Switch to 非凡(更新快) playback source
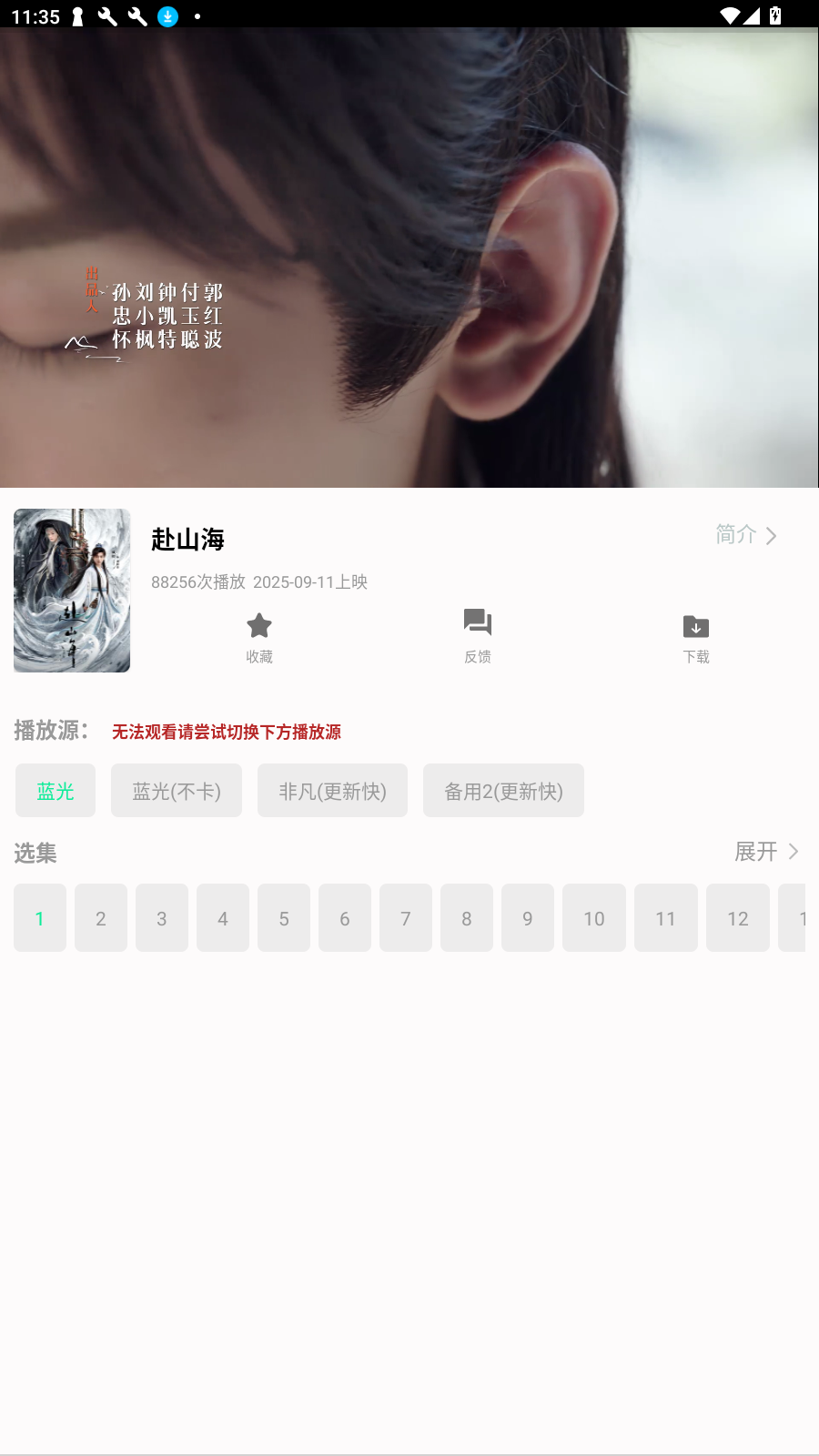 point(332,791)
